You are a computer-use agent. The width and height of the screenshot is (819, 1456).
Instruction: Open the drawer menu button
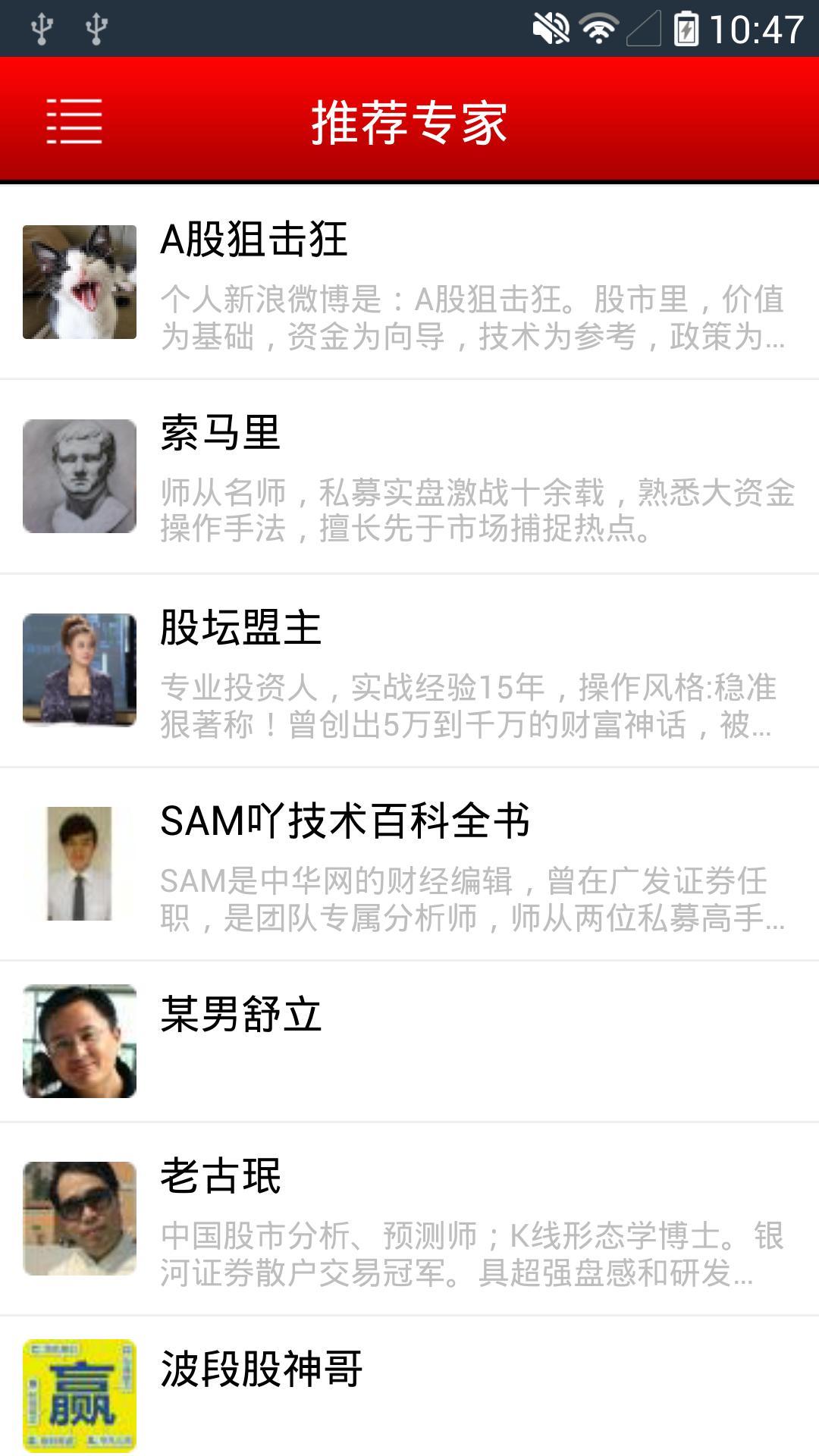pyautogui.click(x=74, y=121)
